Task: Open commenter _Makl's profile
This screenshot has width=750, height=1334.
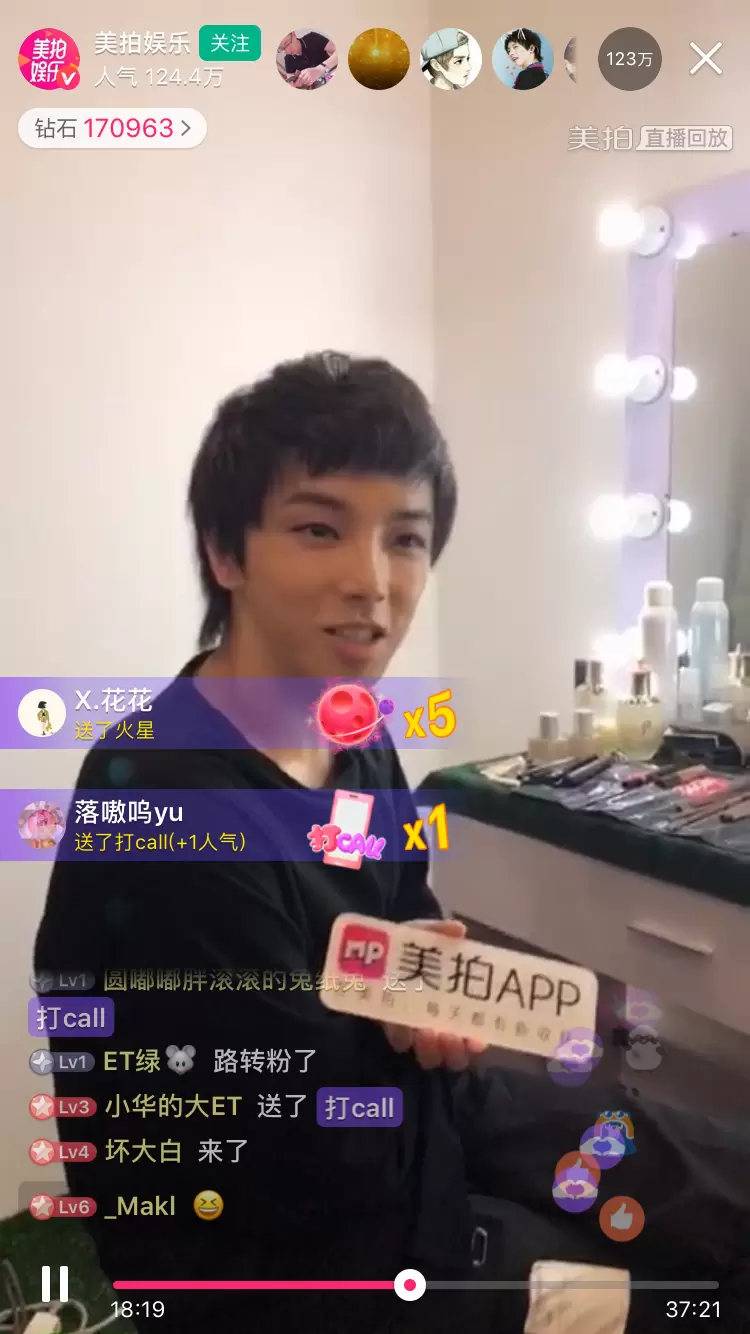Action: point(146,1206)
